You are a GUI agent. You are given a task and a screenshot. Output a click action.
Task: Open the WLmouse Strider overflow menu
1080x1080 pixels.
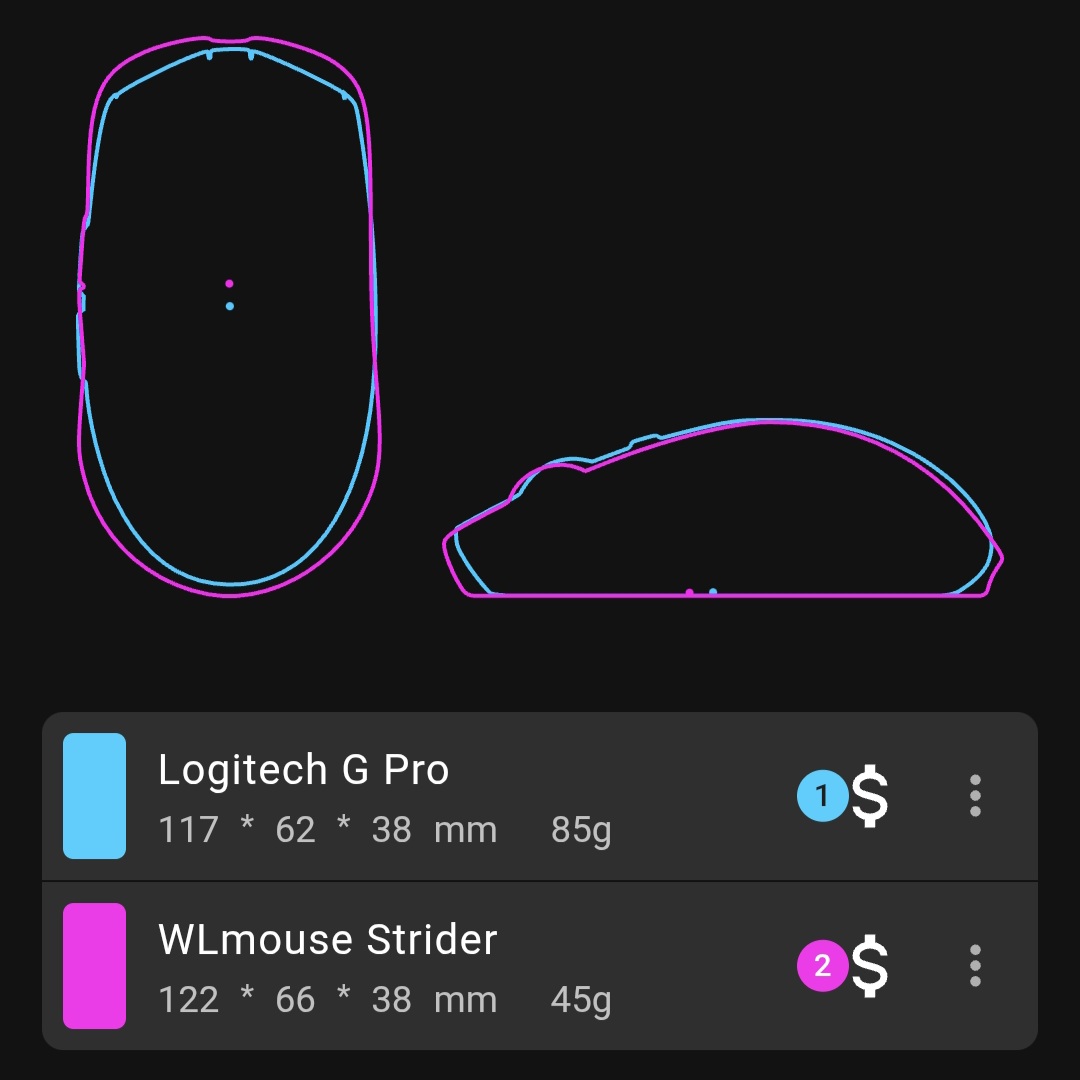pos(975,966)
